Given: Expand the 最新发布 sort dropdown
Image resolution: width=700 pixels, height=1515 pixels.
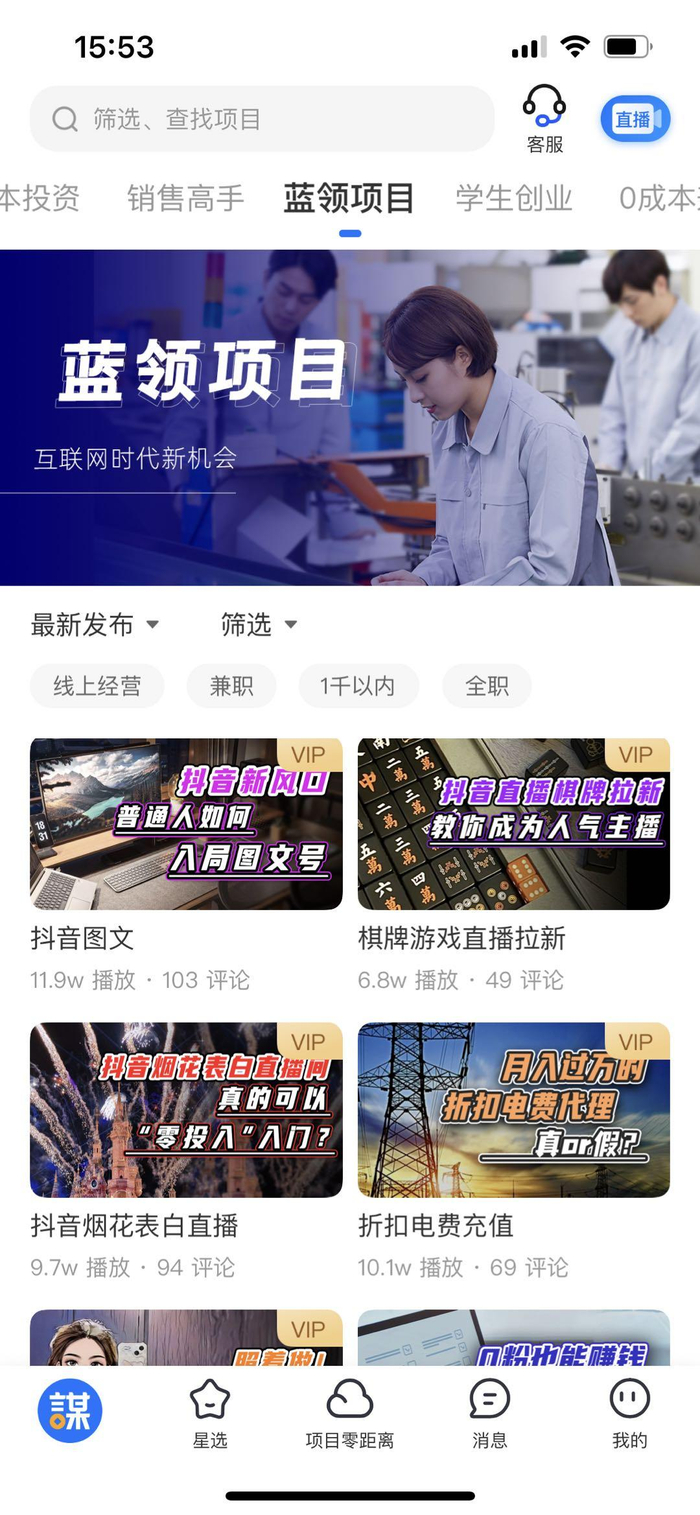Looking at the screenshot, I should coord(95,625).
